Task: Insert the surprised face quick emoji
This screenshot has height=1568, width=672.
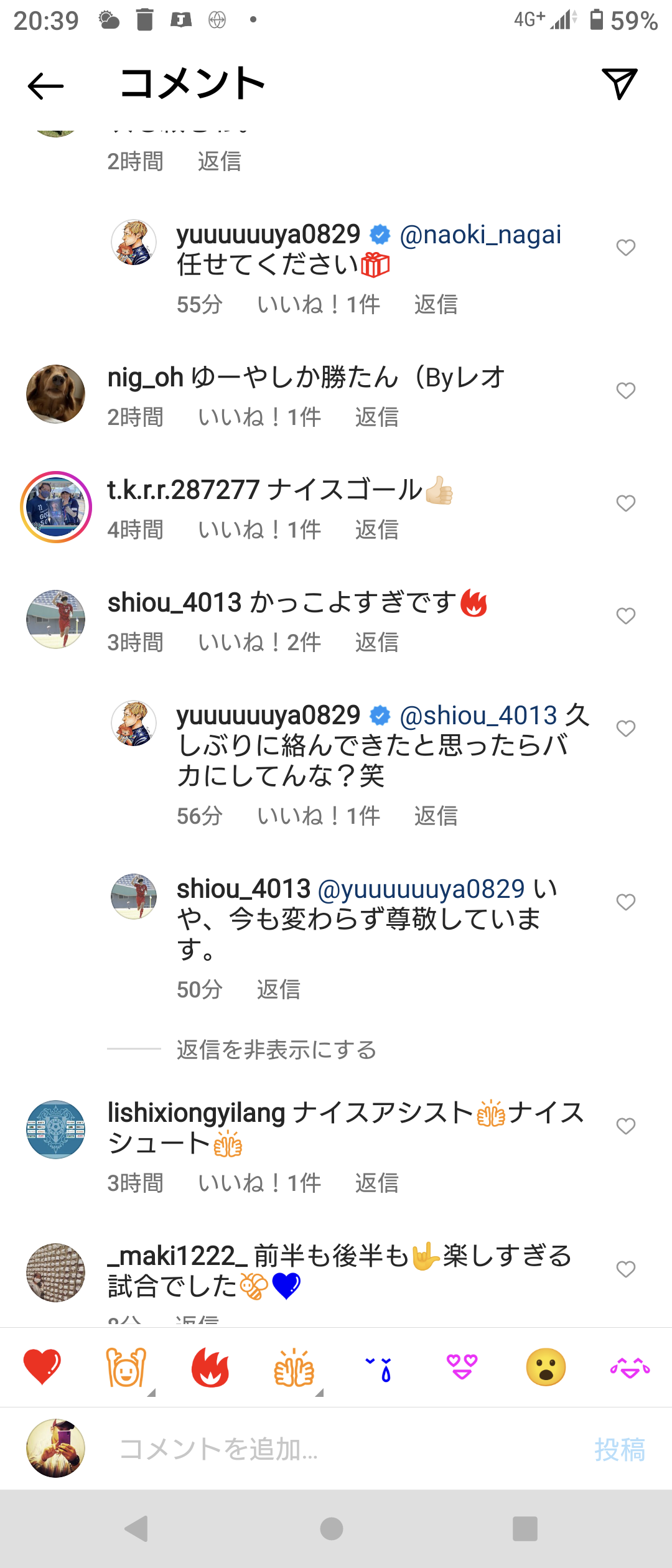Action: pyautogui.click(x=546, y=1367)
